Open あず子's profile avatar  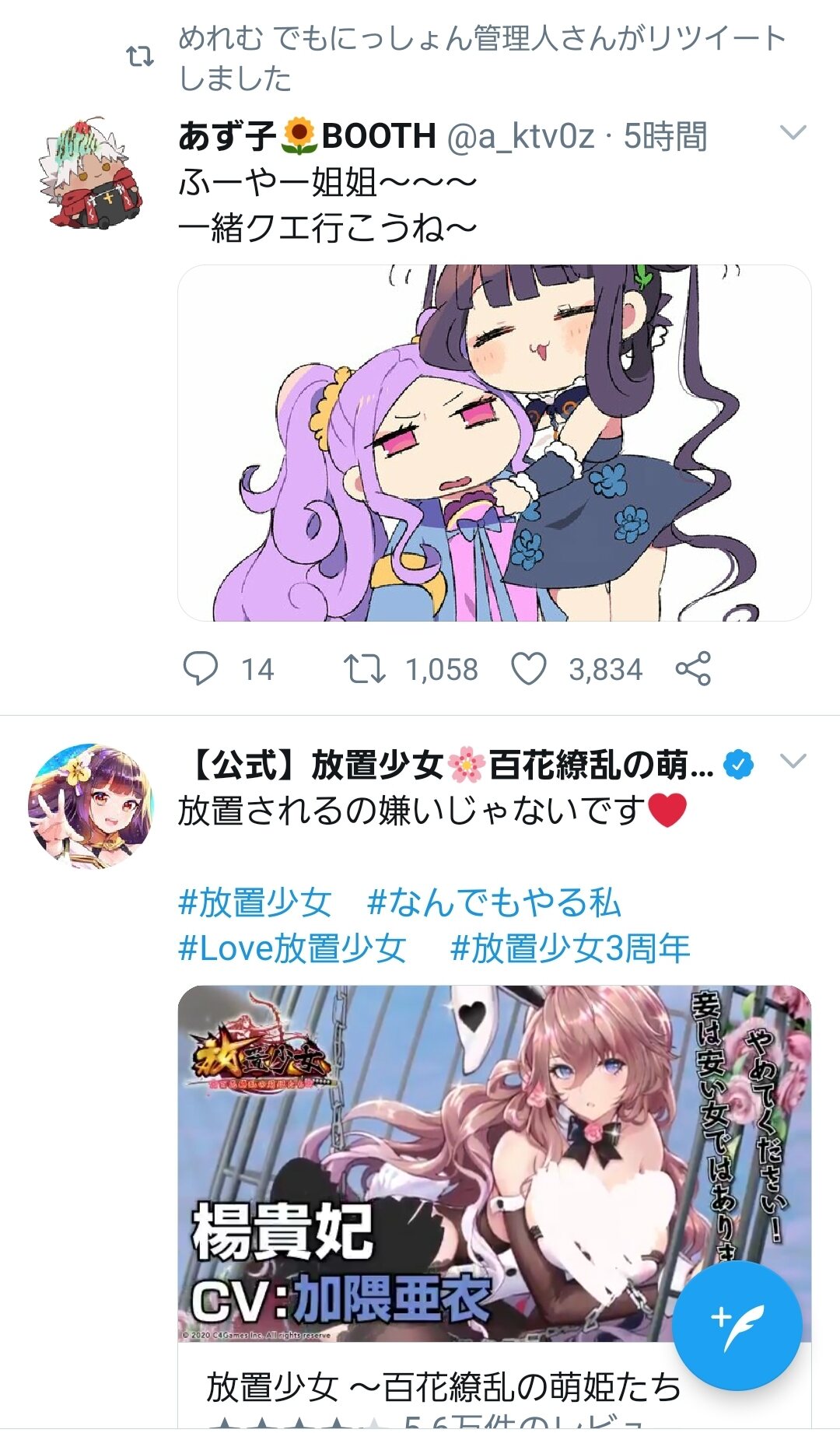(x=90, y=173)
